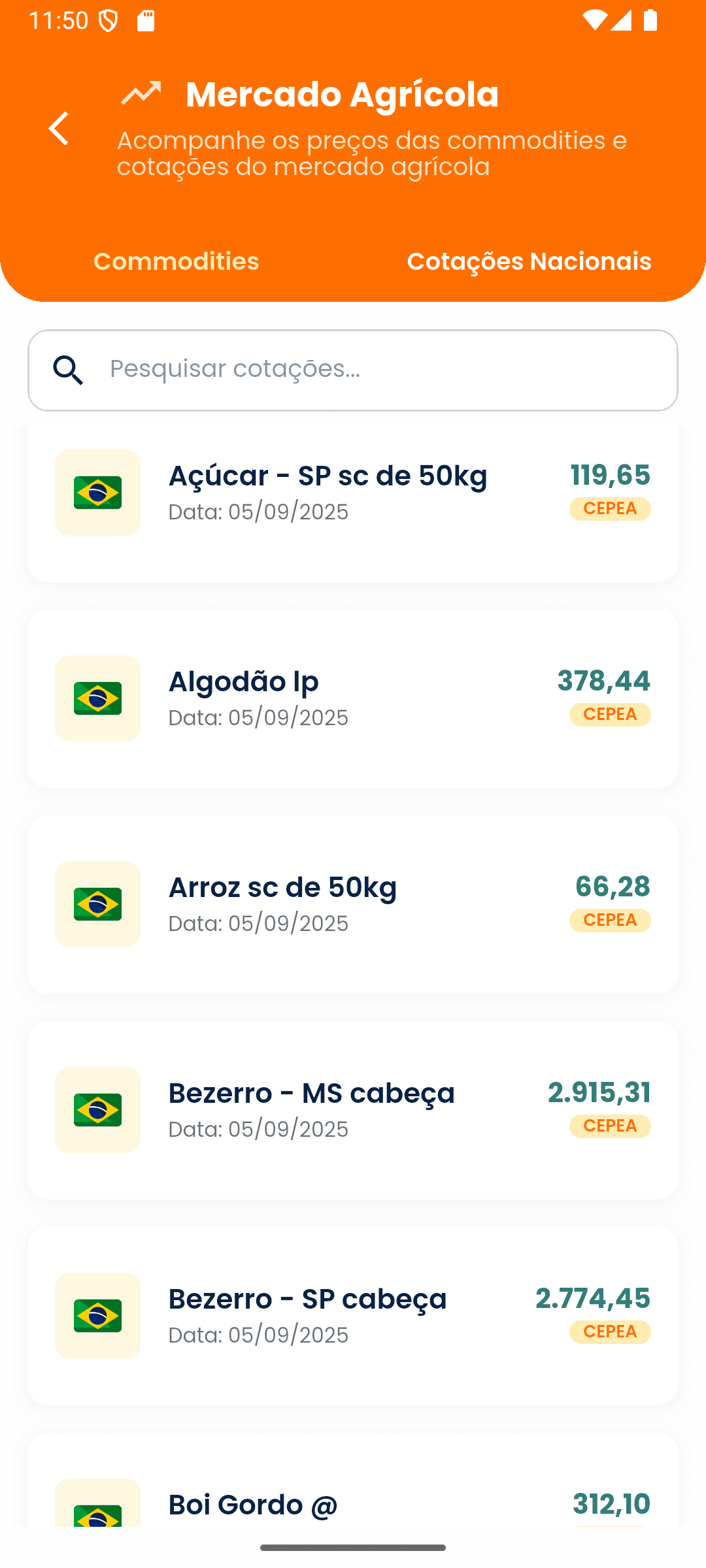Click the magnifying glass search icon
706x1568 pixels.
pos(69,370)
